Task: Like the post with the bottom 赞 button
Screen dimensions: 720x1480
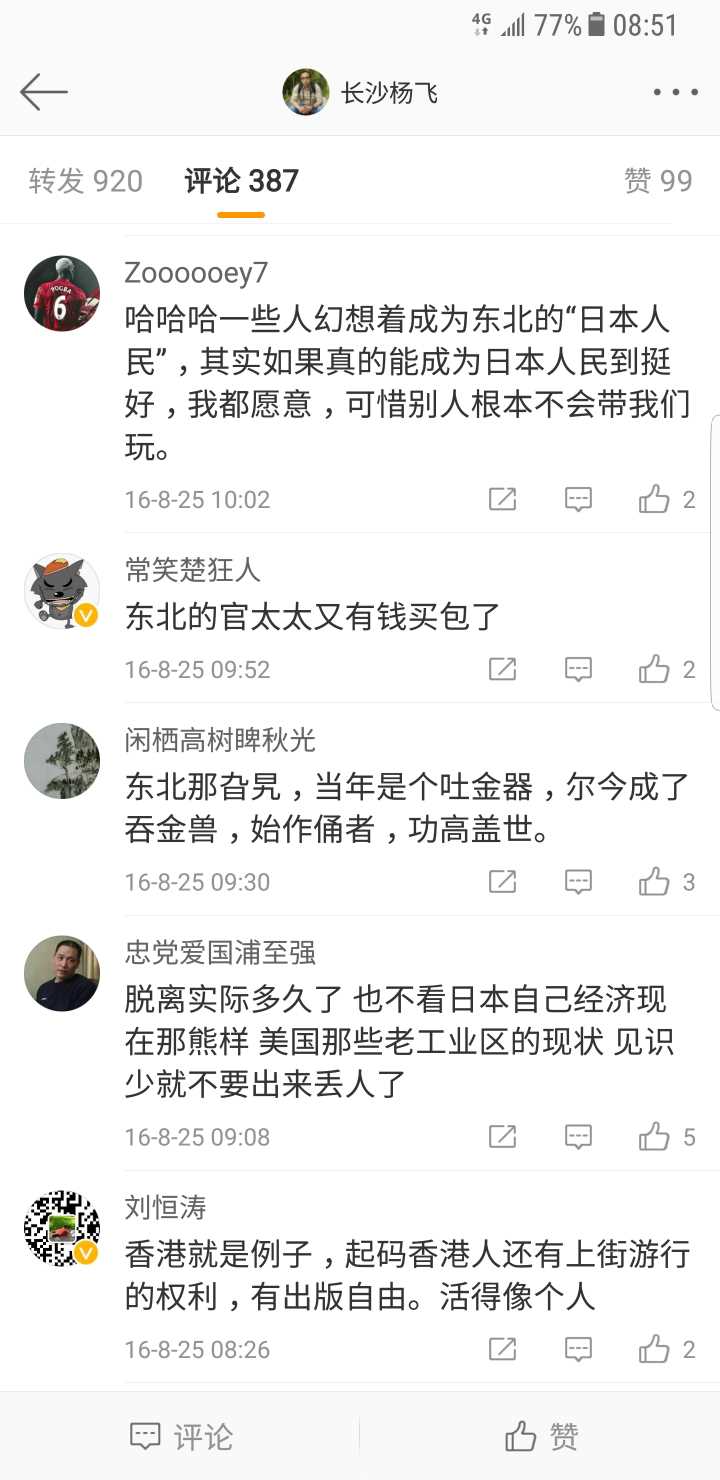Action: click(542, 1437)
